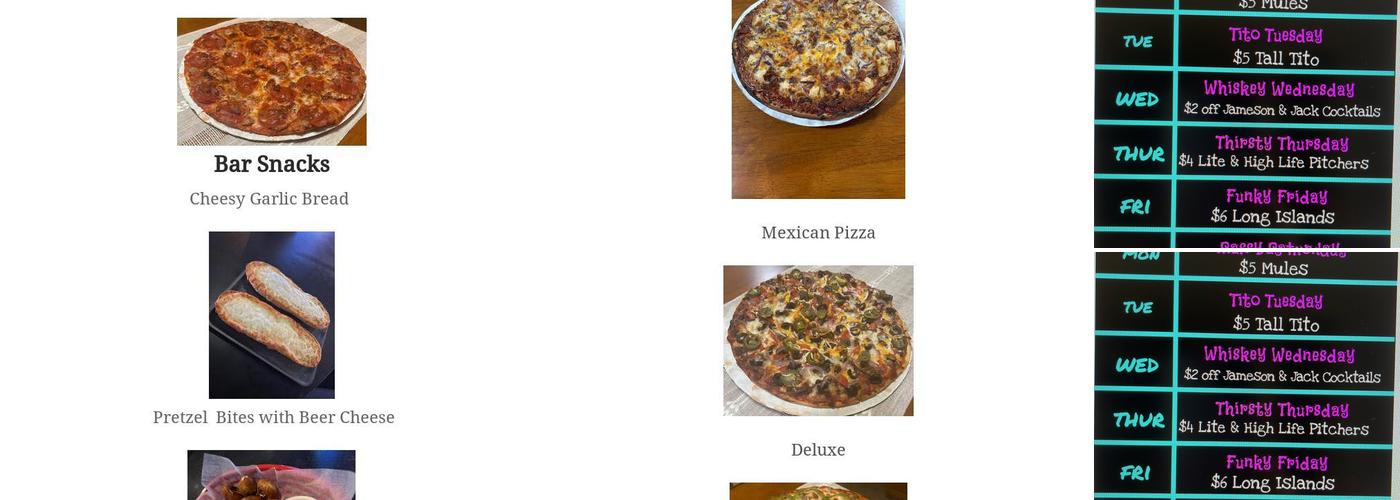This screenshot has width=1400, height=500.
Task: Open the pepperoni pizza photo above Bar Snacks
Action: 272,82
